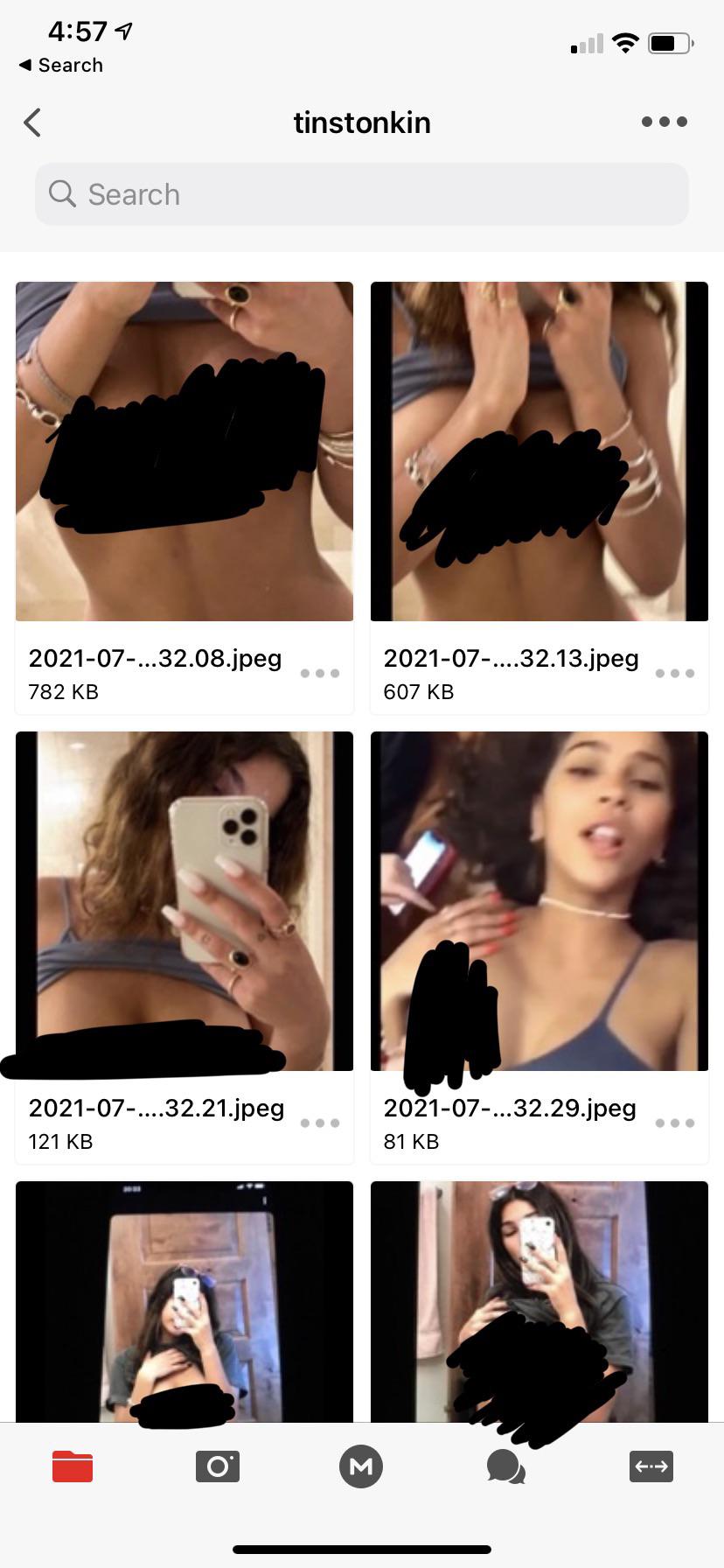Switch to the Chat tab
Screen dimensions: 724x1568
tap(505, 1466)
